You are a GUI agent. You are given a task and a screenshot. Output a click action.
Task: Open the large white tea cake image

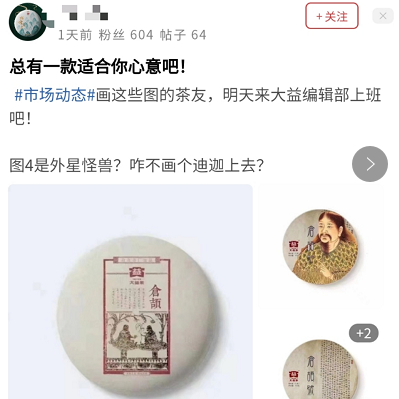(x=130, y=291)
